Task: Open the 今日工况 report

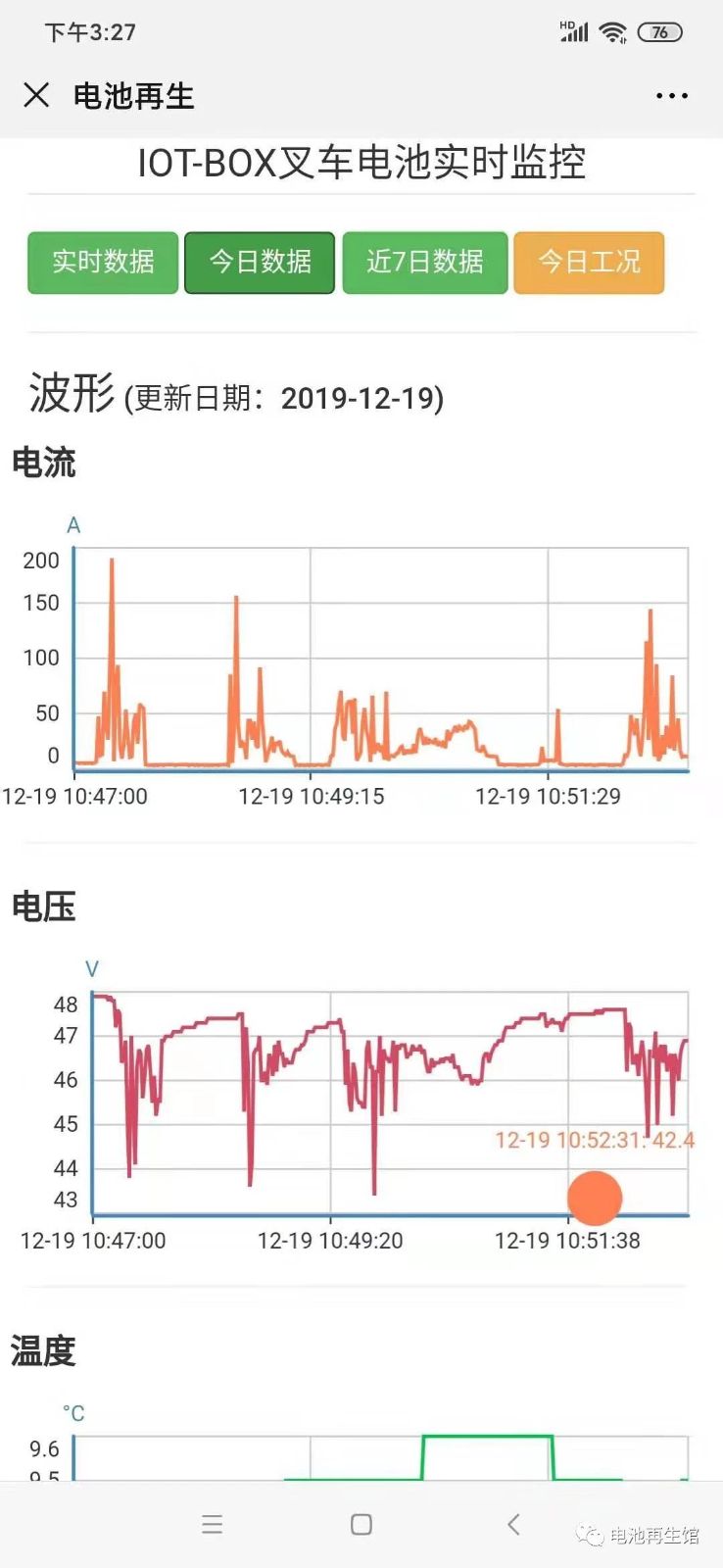Action: click(x=589, y=262)
